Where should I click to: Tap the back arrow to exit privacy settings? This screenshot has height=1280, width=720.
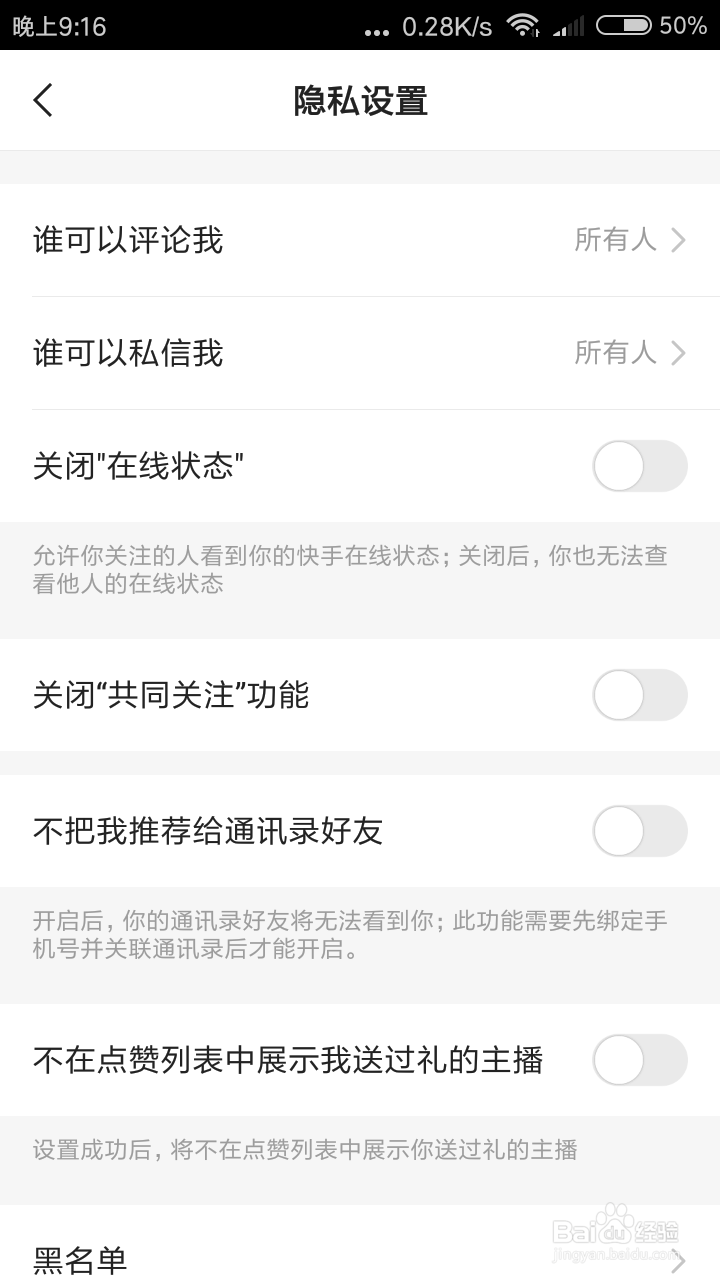[x=42, y=100]
